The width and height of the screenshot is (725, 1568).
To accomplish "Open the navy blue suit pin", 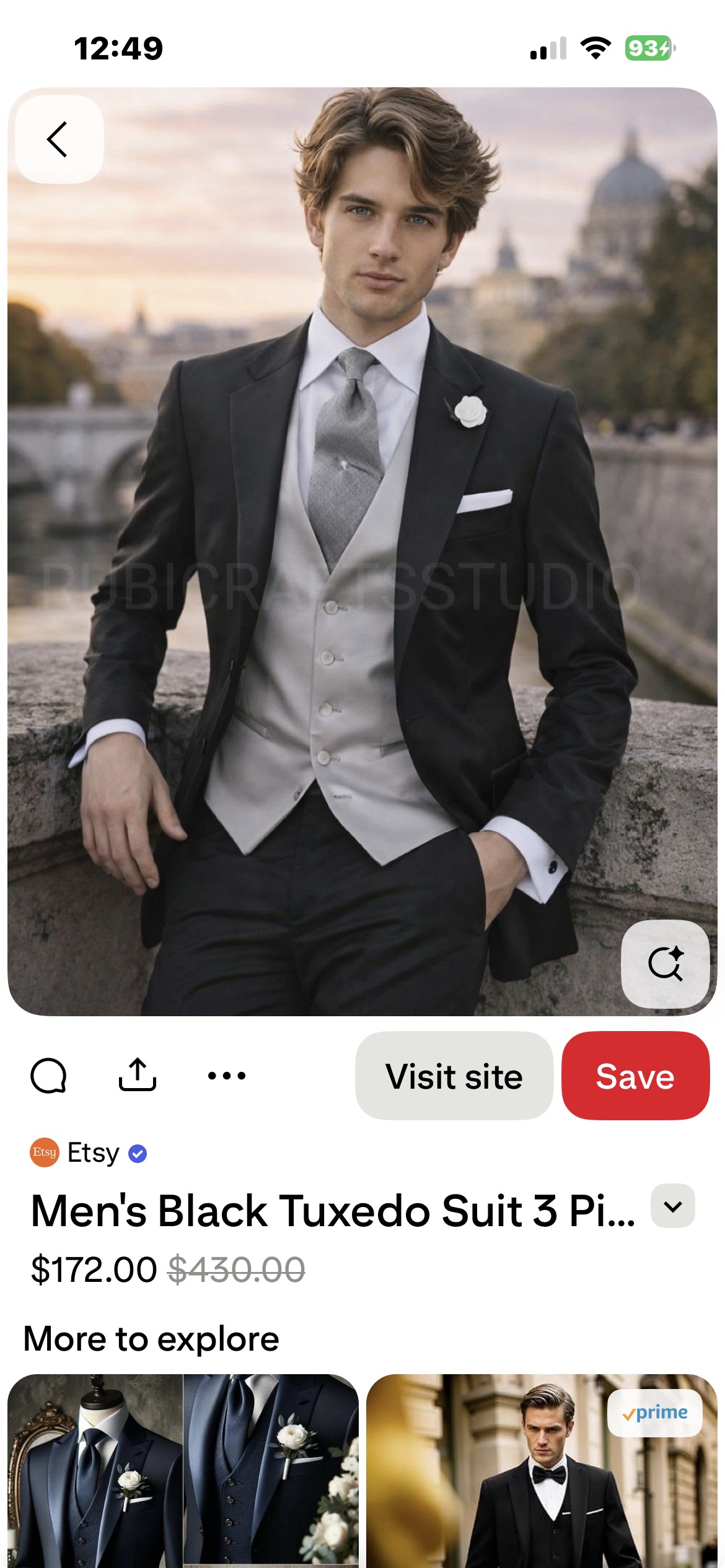I will tap(183, 1471).
